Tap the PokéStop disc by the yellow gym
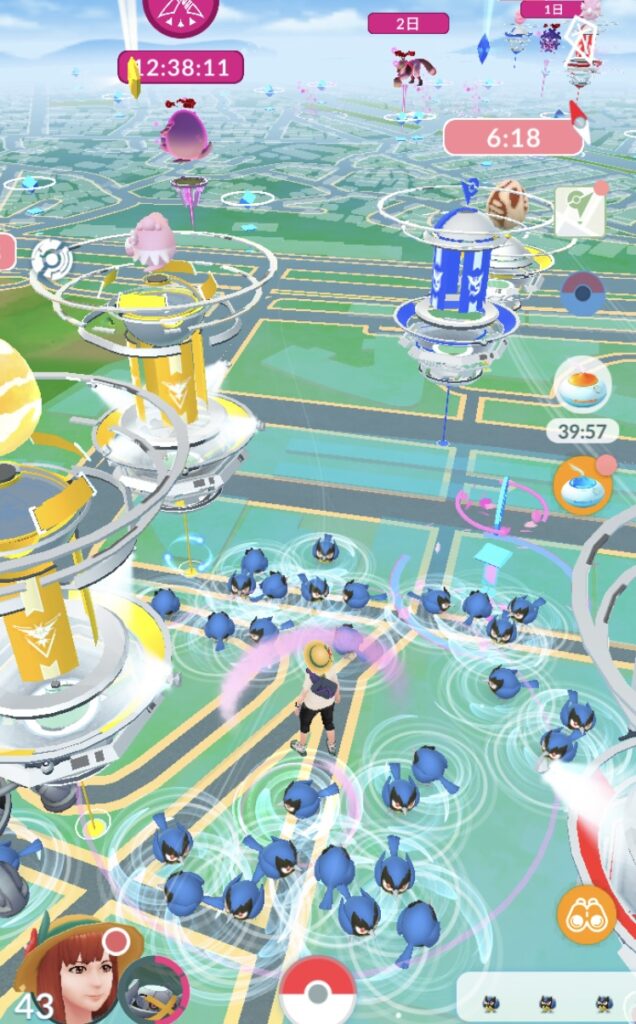The image size is (636, 1024). click(x=51, y=259)
